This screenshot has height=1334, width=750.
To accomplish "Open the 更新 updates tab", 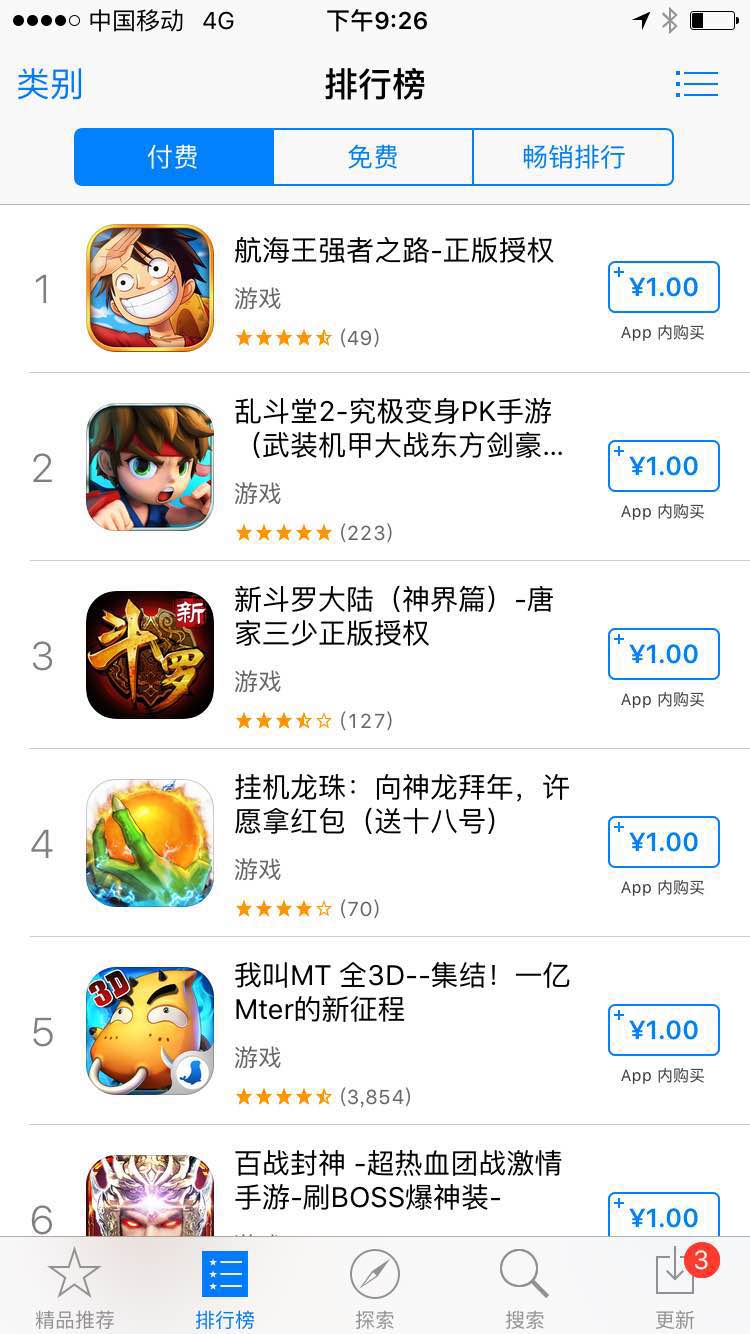I will click(675, 1287).
